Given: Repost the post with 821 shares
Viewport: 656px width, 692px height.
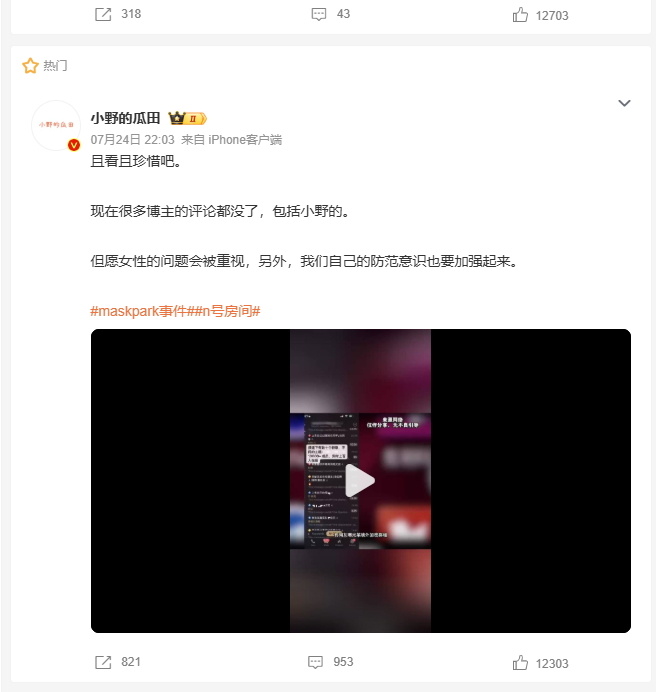Looking at the screenshot, I should (117, 662).
